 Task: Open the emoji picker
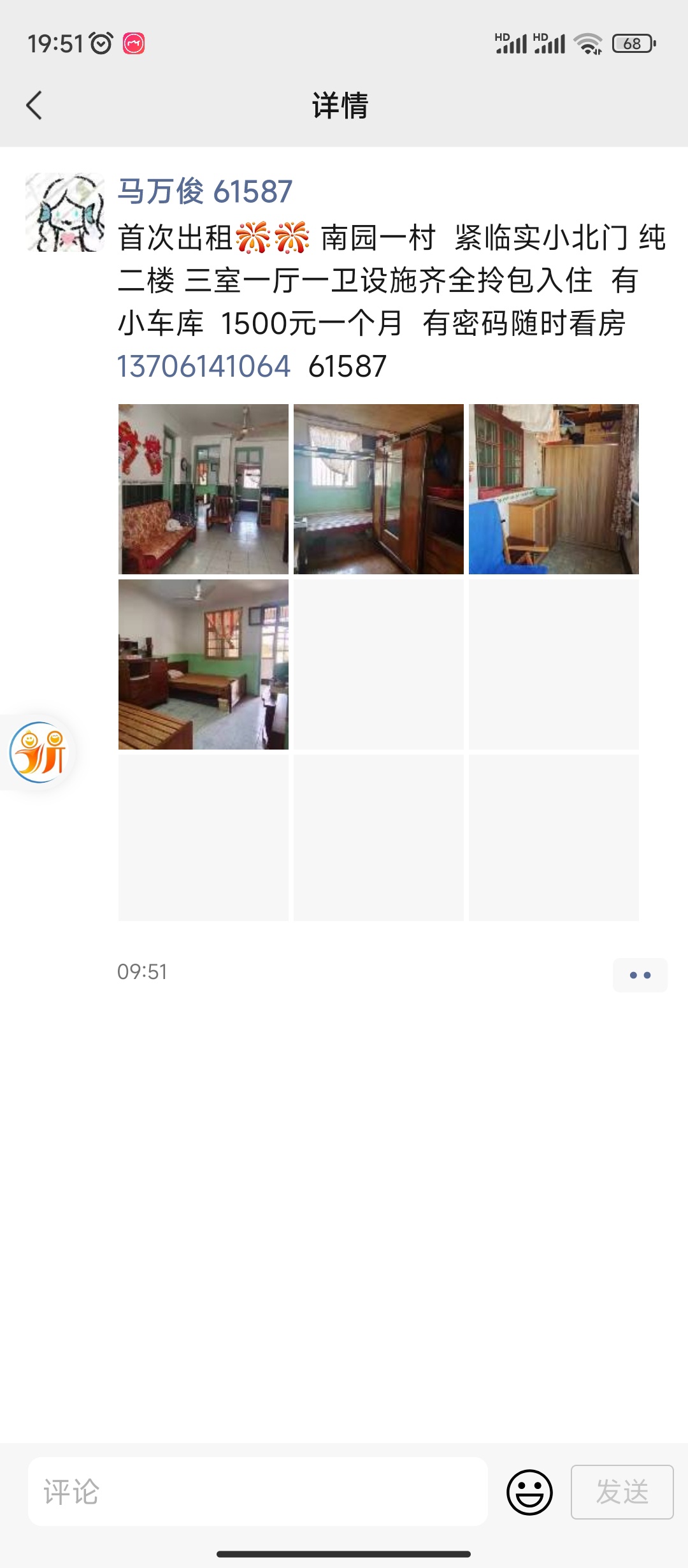[x=529, y=1492]
